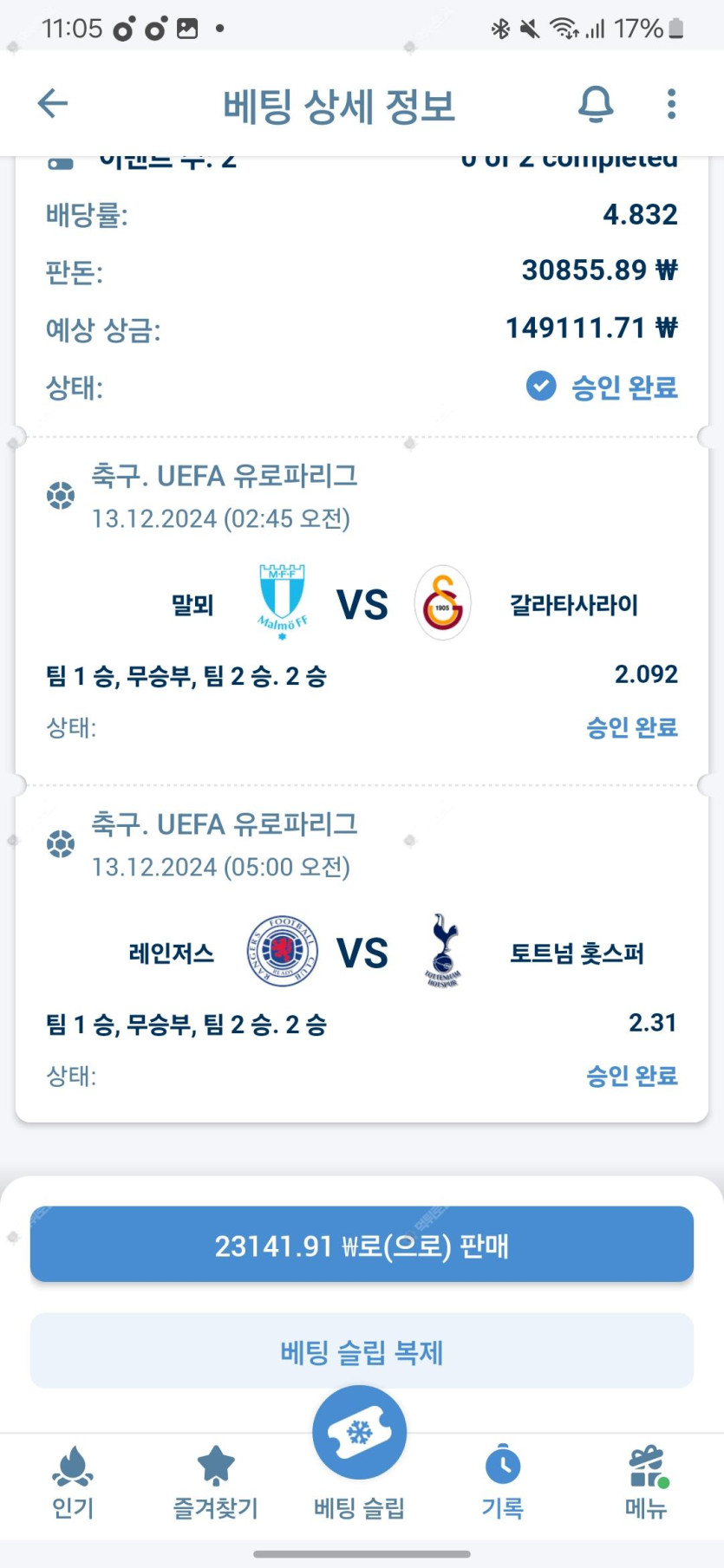Open the notifications bell
Image resolution: width=724 pixels, height=1568 pixels.
tap(596, 103)
